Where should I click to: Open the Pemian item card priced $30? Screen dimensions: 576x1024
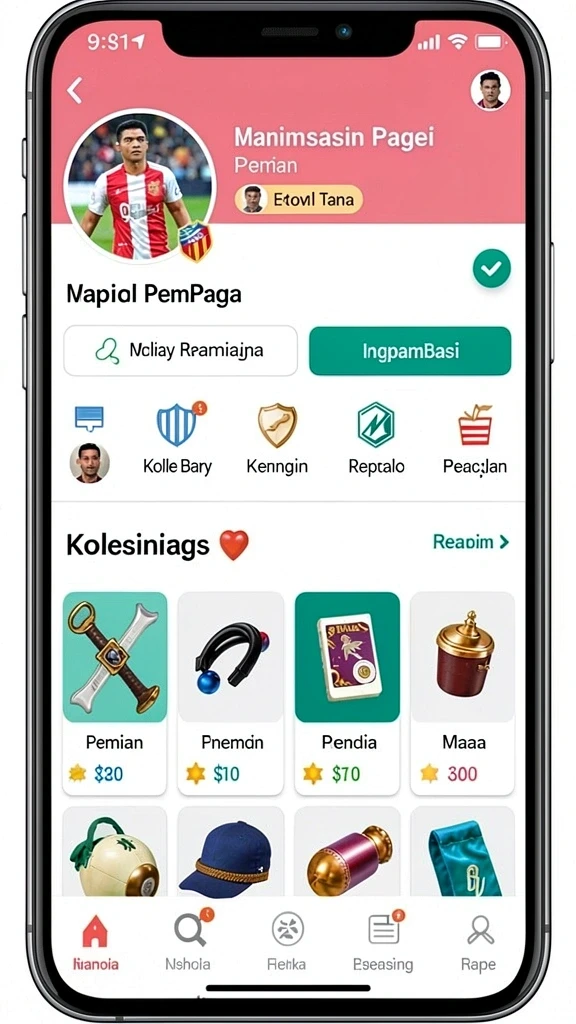115,693
